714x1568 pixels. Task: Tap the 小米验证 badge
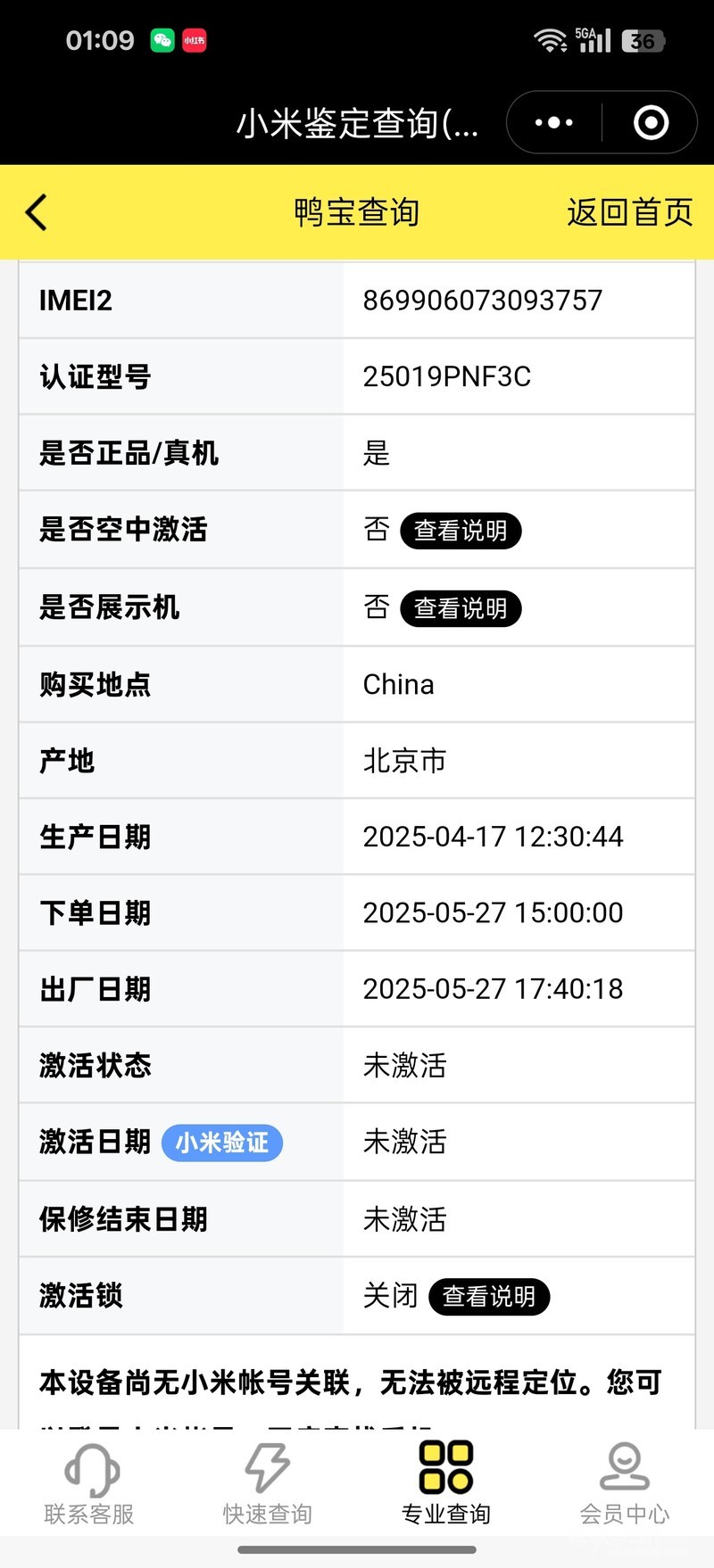pos(222,1143)
